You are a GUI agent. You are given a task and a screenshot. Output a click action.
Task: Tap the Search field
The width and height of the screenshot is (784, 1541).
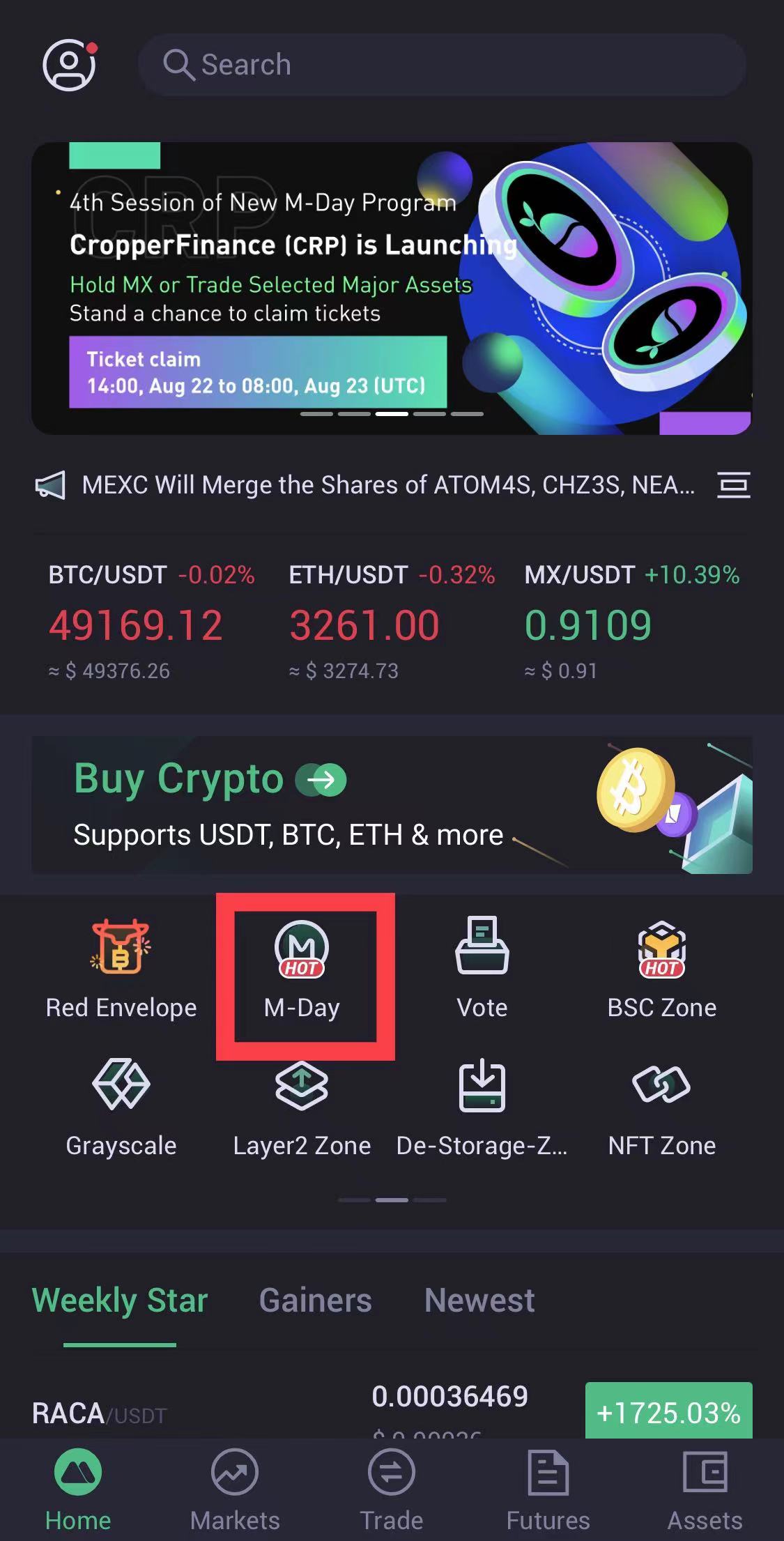[x=442, y=65]
